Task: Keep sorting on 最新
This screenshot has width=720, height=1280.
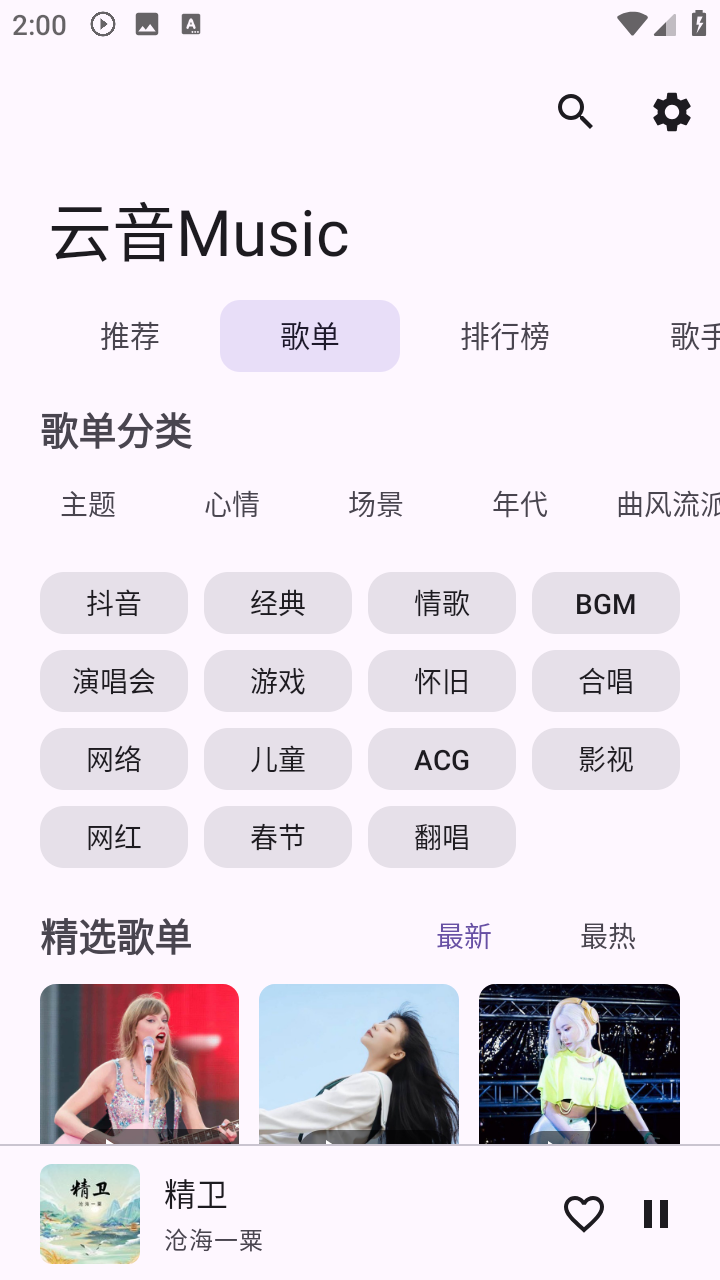Action: [464, 937]
